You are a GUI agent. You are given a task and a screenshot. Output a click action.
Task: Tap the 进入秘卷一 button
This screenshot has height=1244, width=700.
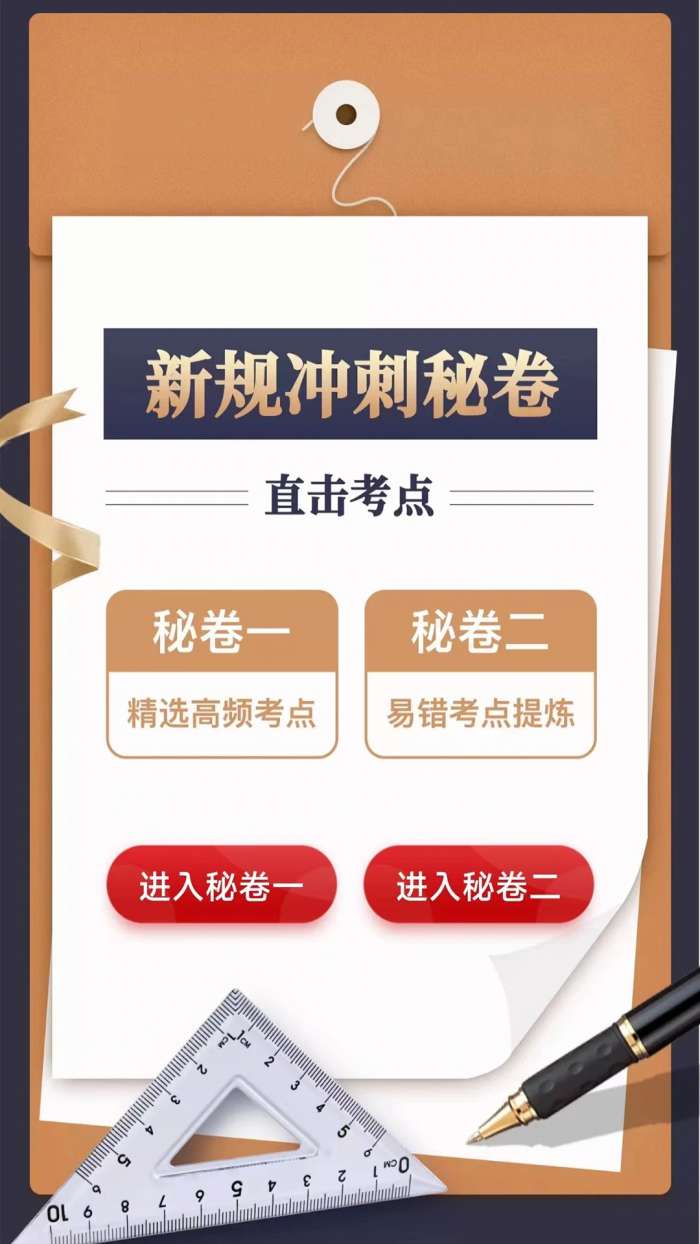coord(221,885)
